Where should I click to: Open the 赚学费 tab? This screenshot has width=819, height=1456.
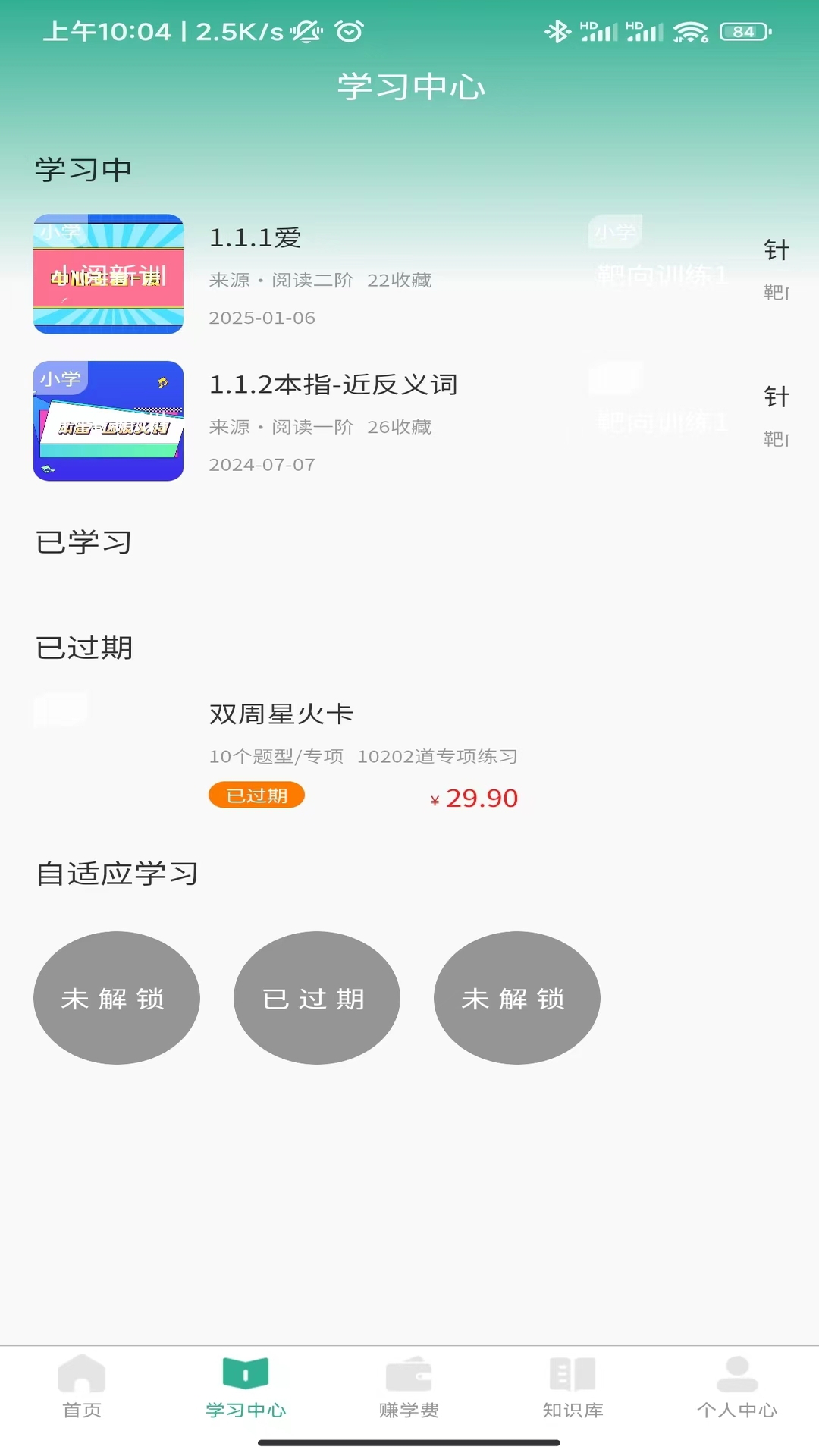[x=409, y=1388]
